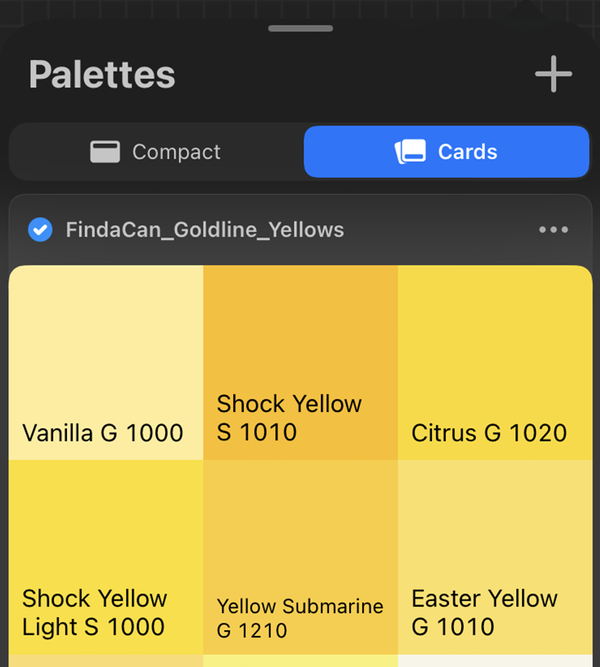Select the Vanilla G 1000 swatch
Viewport: 600px width, 667px height.
[105, 362]
